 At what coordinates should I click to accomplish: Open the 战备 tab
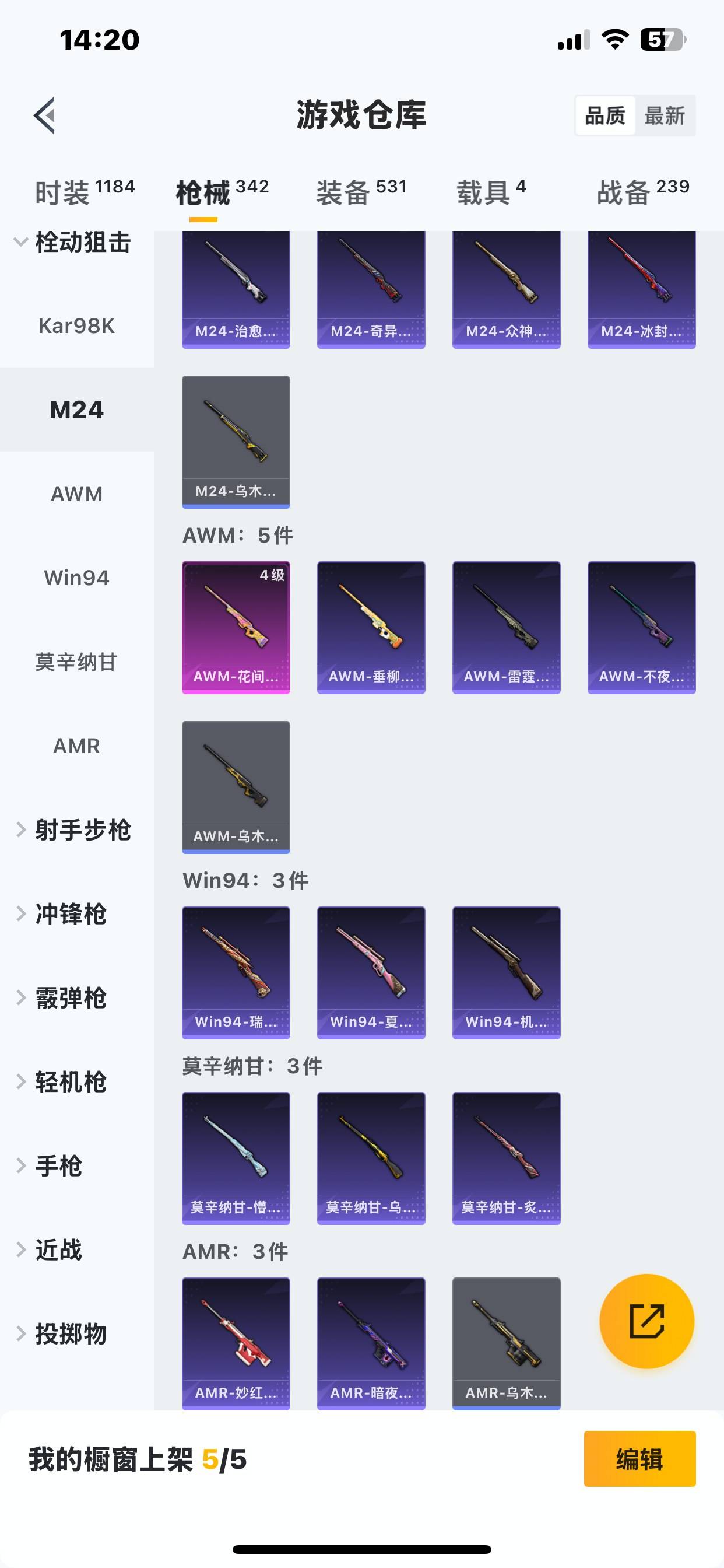(x=642, y=192)
